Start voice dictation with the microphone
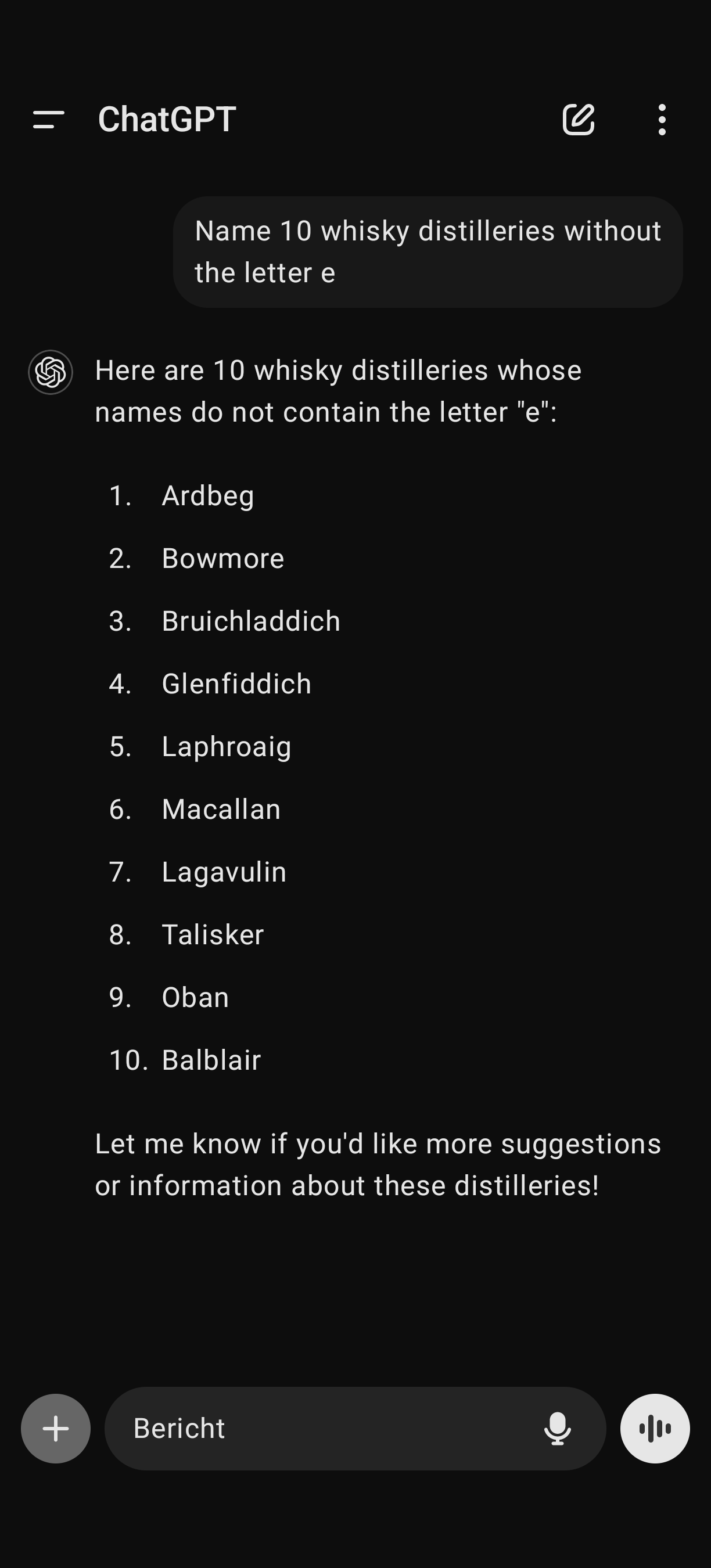The image size is (711, 1568). (x=557, y=1428)
